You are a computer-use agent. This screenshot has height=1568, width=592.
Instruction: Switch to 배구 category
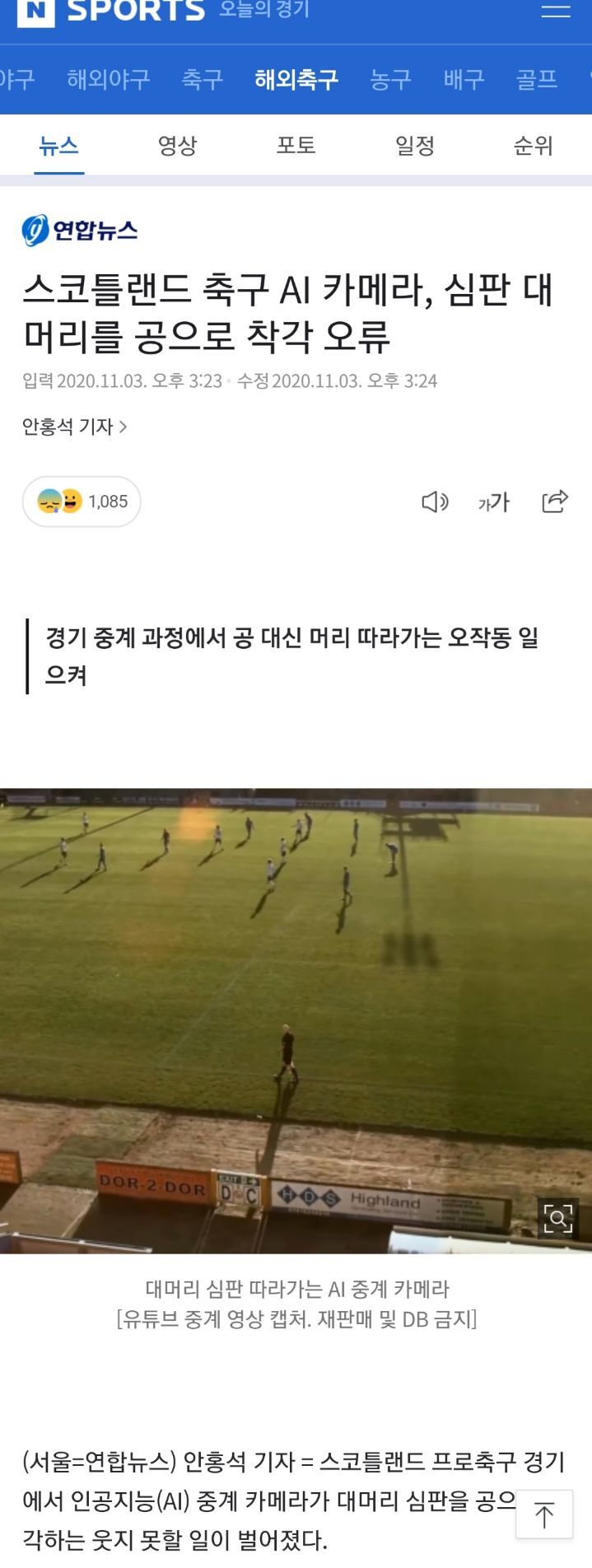464,80
